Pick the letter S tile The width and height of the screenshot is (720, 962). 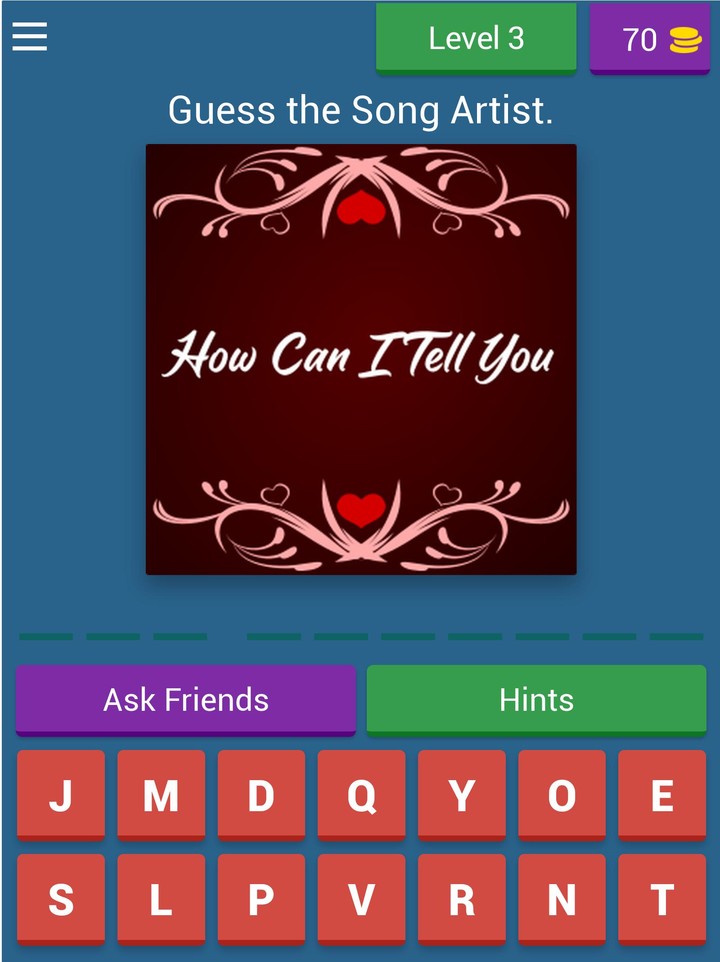point(61,897)
